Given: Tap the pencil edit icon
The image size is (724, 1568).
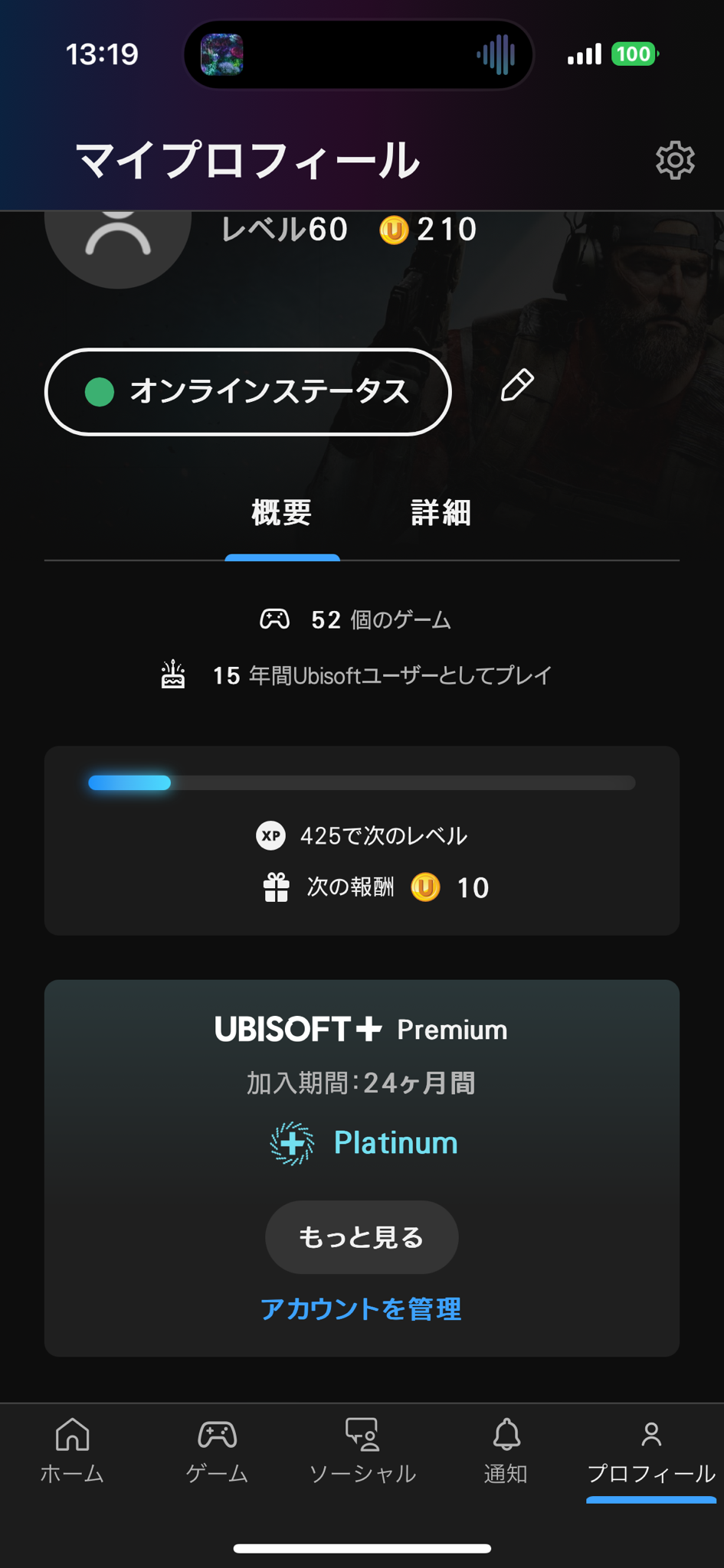Looking at the screenshot, I should [517, 385].
